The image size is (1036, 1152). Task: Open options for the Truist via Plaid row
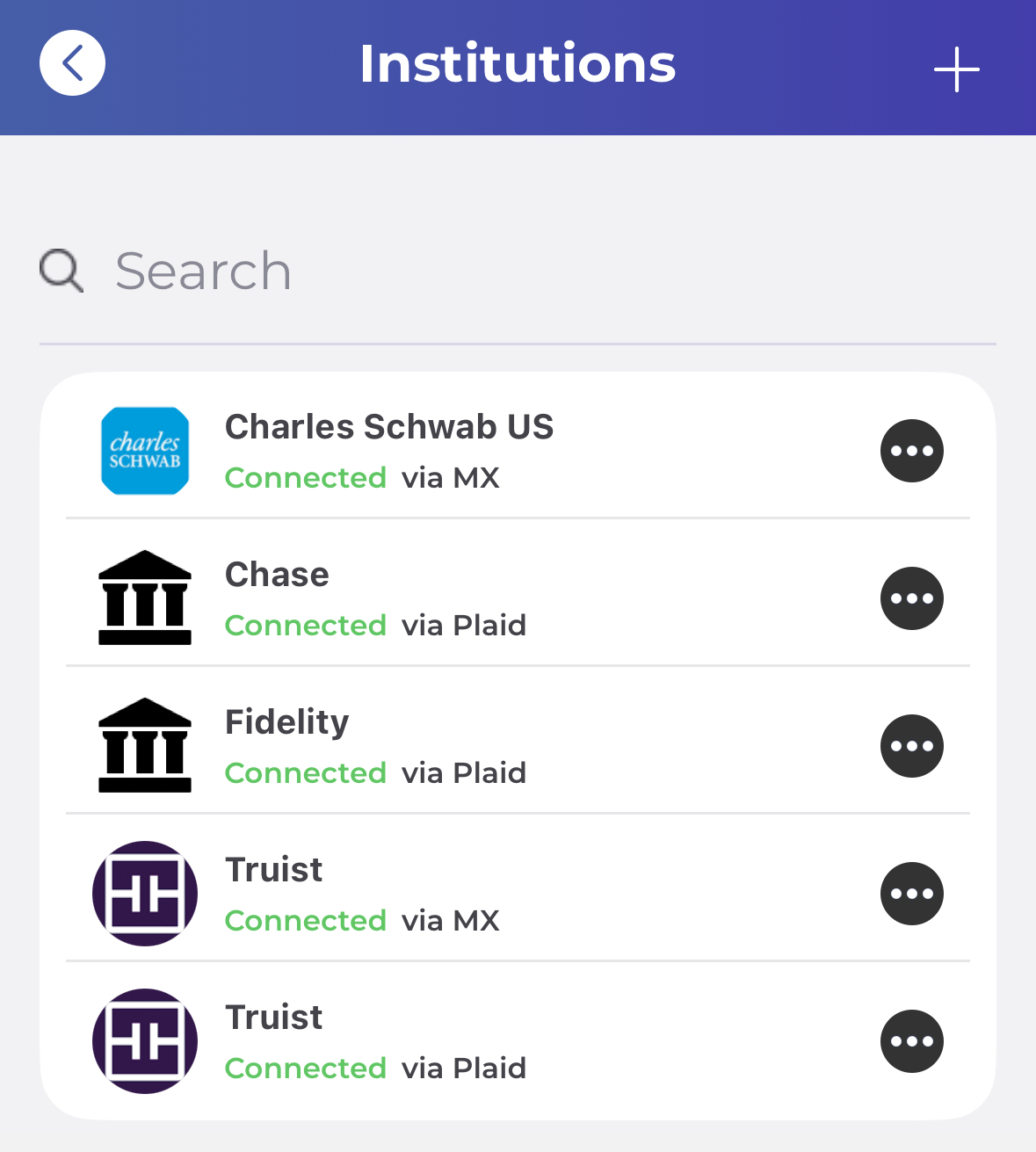tap(912, 1041)
